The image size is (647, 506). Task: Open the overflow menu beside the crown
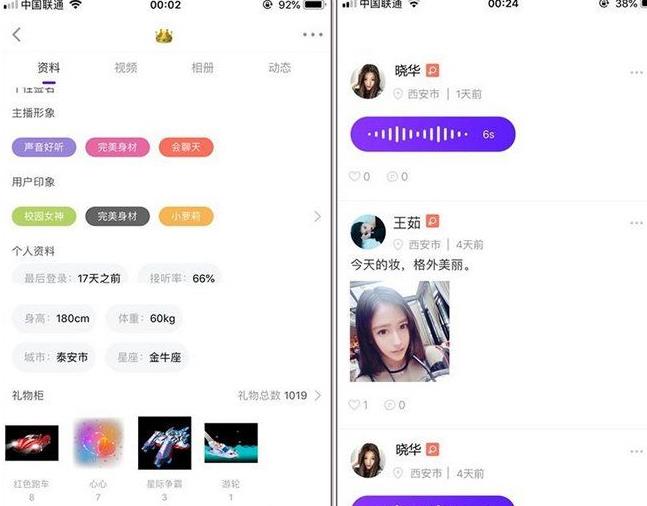[312, 35]
